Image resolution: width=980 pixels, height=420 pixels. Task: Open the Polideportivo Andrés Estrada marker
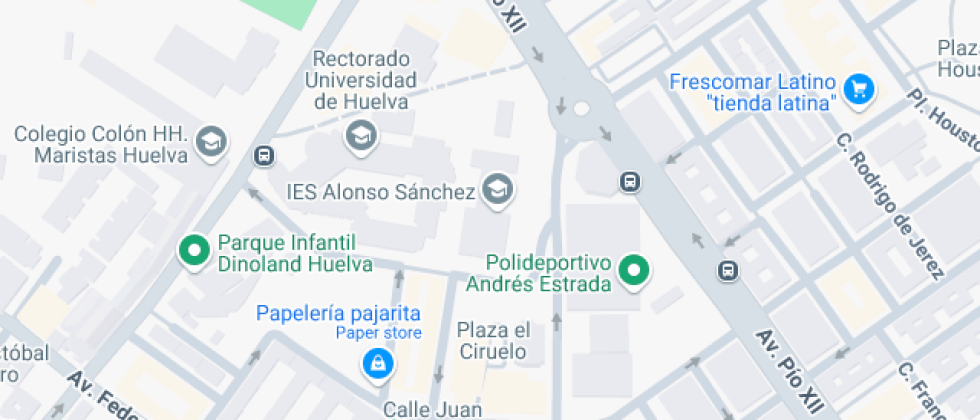coord(635,271)
